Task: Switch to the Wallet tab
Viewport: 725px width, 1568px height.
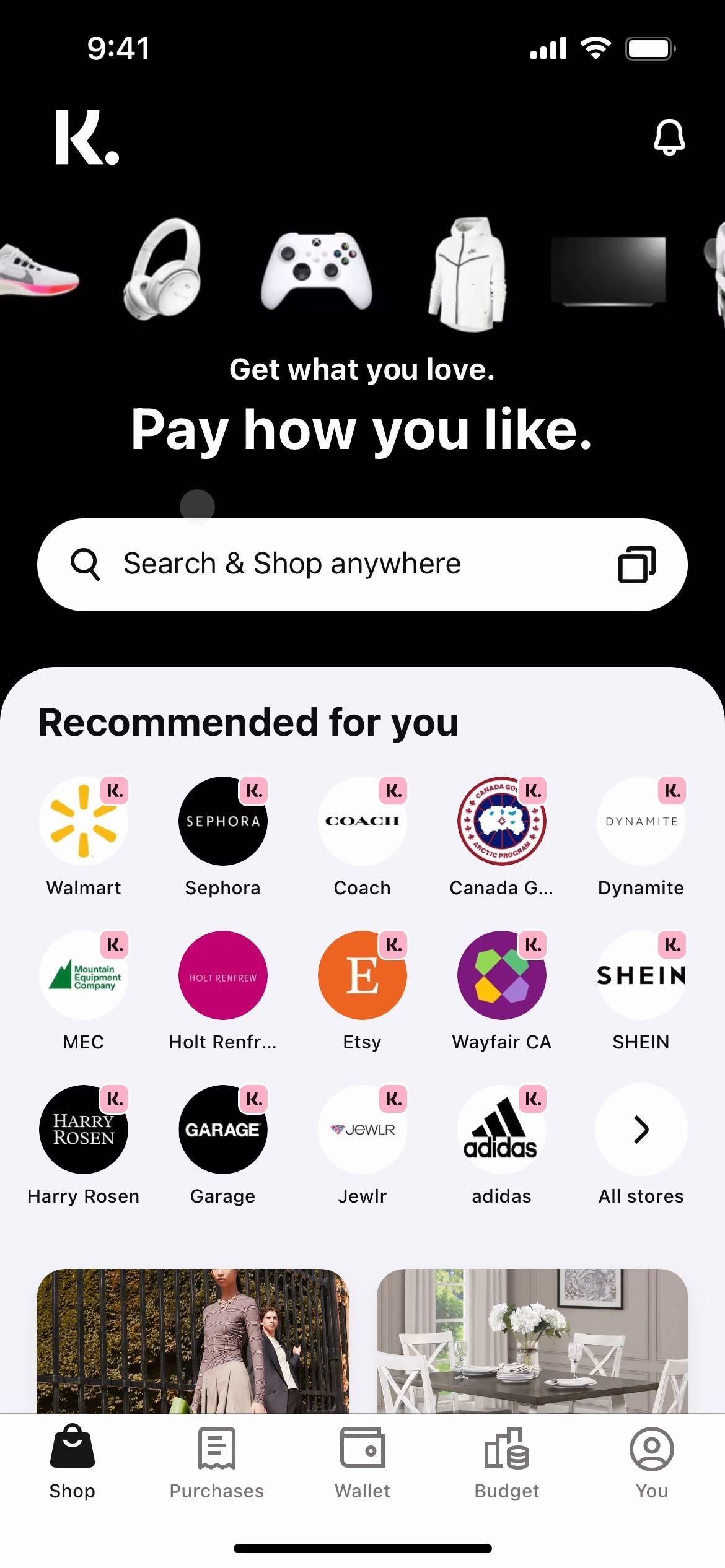Action: click(362, 1461)
